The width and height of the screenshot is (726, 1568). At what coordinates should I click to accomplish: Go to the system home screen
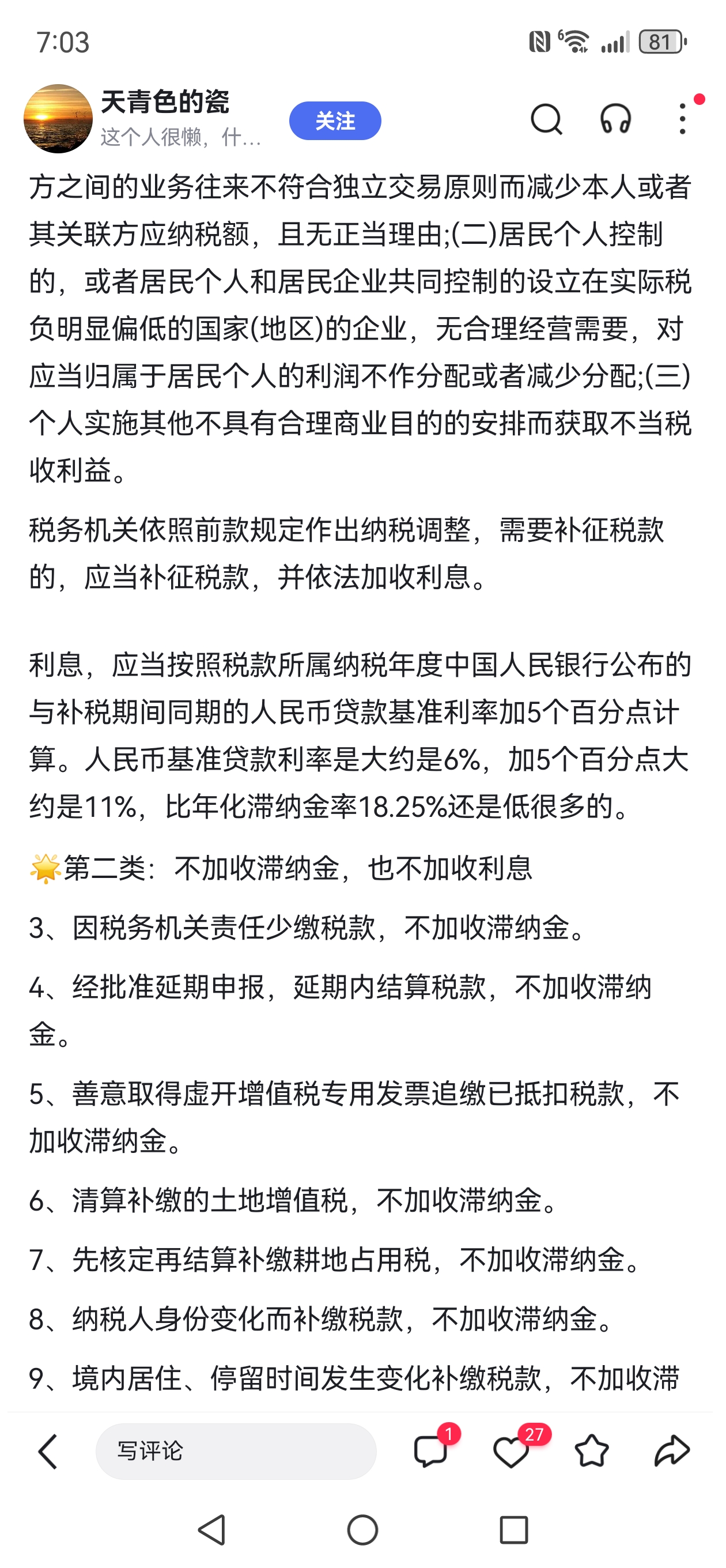point(362,1529)
